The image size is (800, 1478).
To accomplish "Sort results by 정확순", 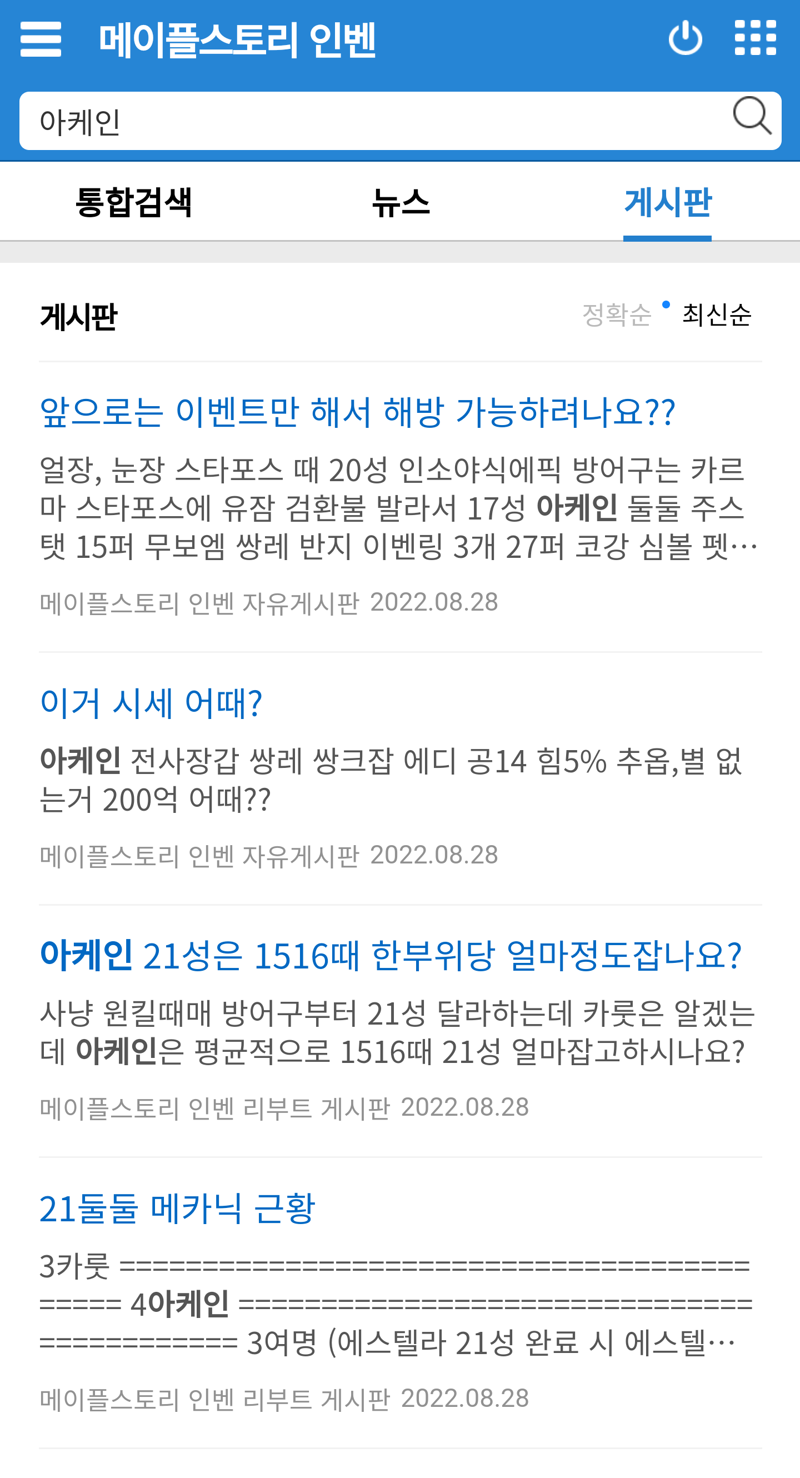I will pyautogui.click(x=616, y=315).
